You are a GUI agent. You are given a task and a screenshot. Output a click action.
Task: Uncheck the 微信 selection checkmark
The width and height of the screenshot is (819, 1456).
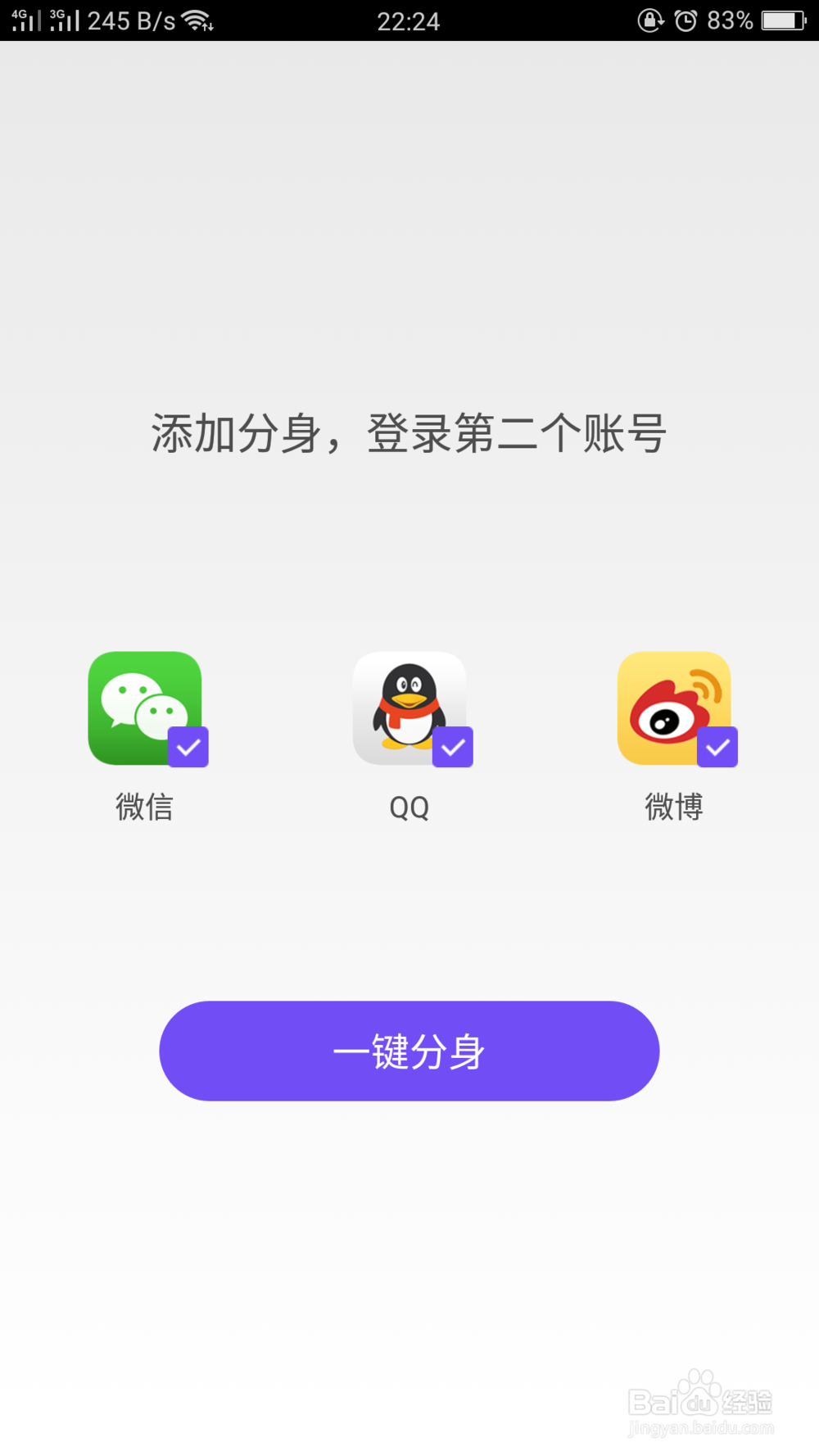189,746
